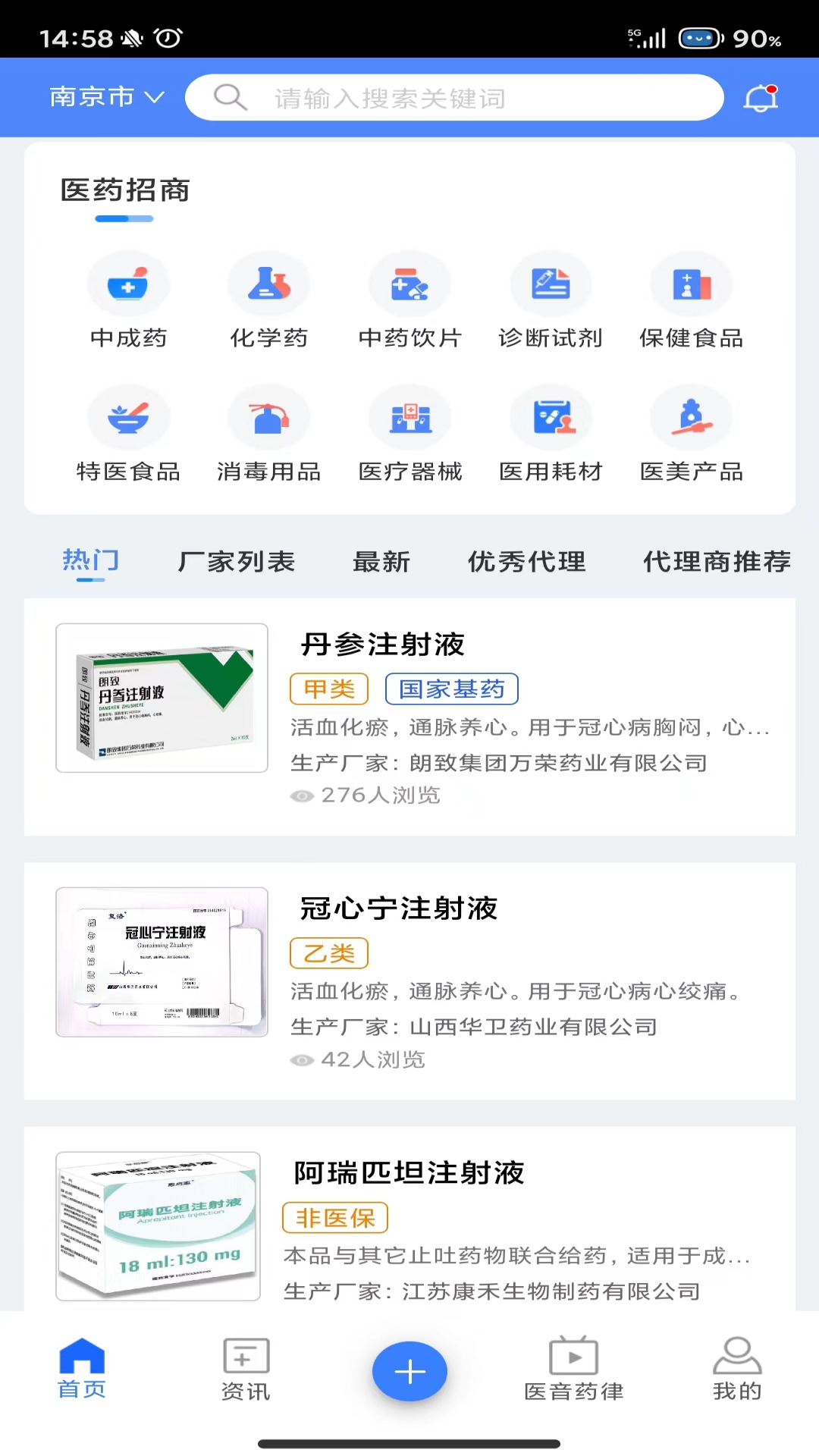Viewport: 819px width, 1456px height.
Task: Open the 南京市 city dropdown
Action: click(x=106, y=97)
